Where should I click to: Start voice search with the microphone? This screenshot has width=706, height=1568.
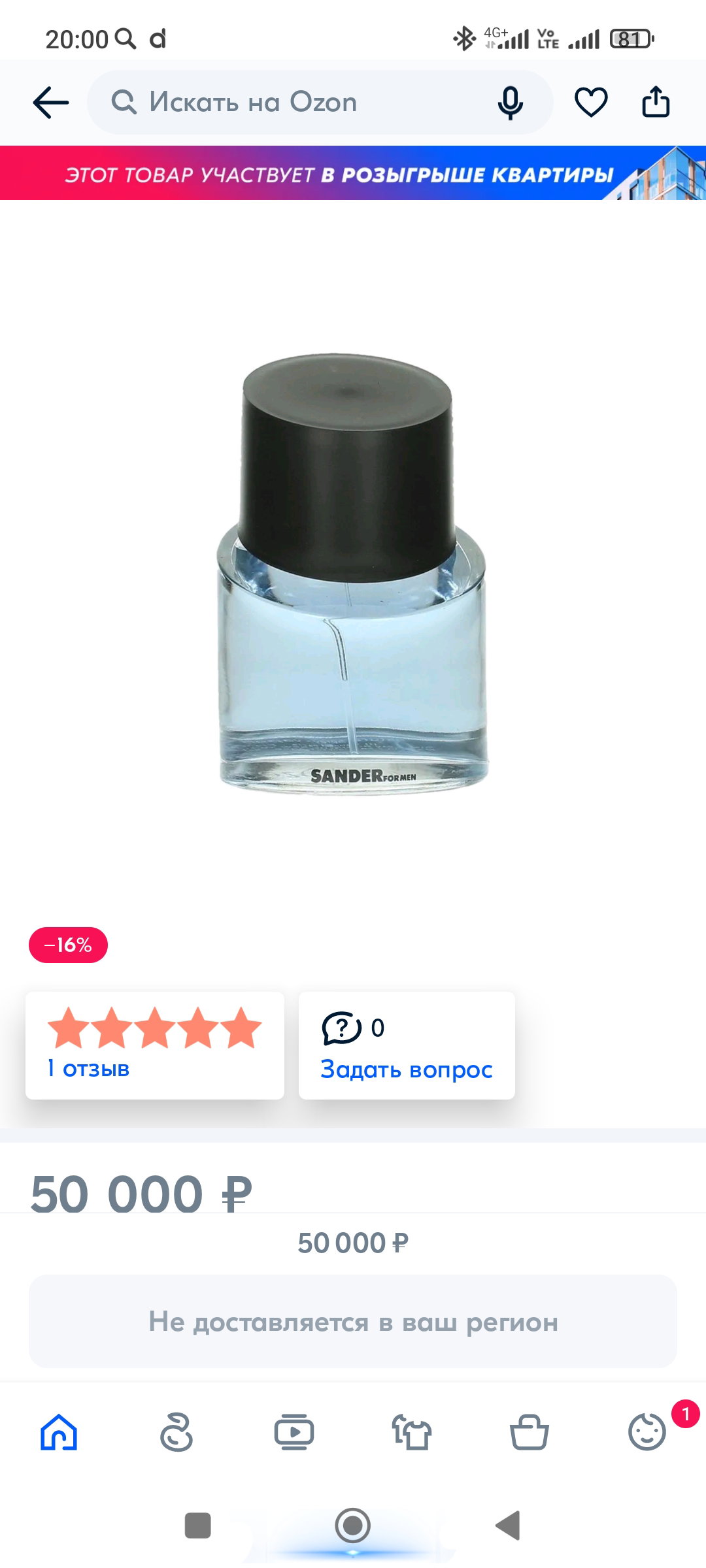[510, 103]
